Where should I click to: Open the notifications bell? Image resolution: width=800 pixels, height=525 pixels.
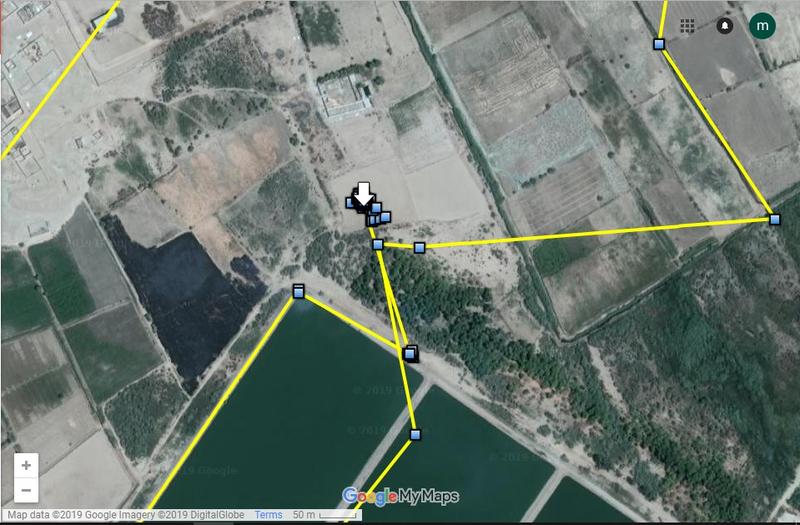(x=725, y=26)
